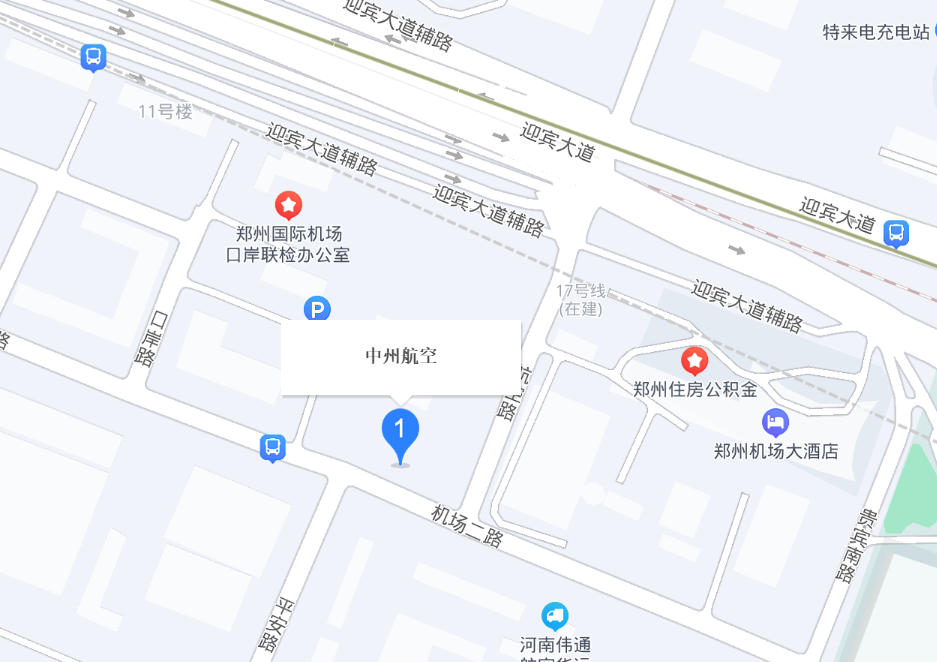The height and width of the screenshot is (662, 937).
Task: Tap the blue parking P icon
Action: [317, 311]
